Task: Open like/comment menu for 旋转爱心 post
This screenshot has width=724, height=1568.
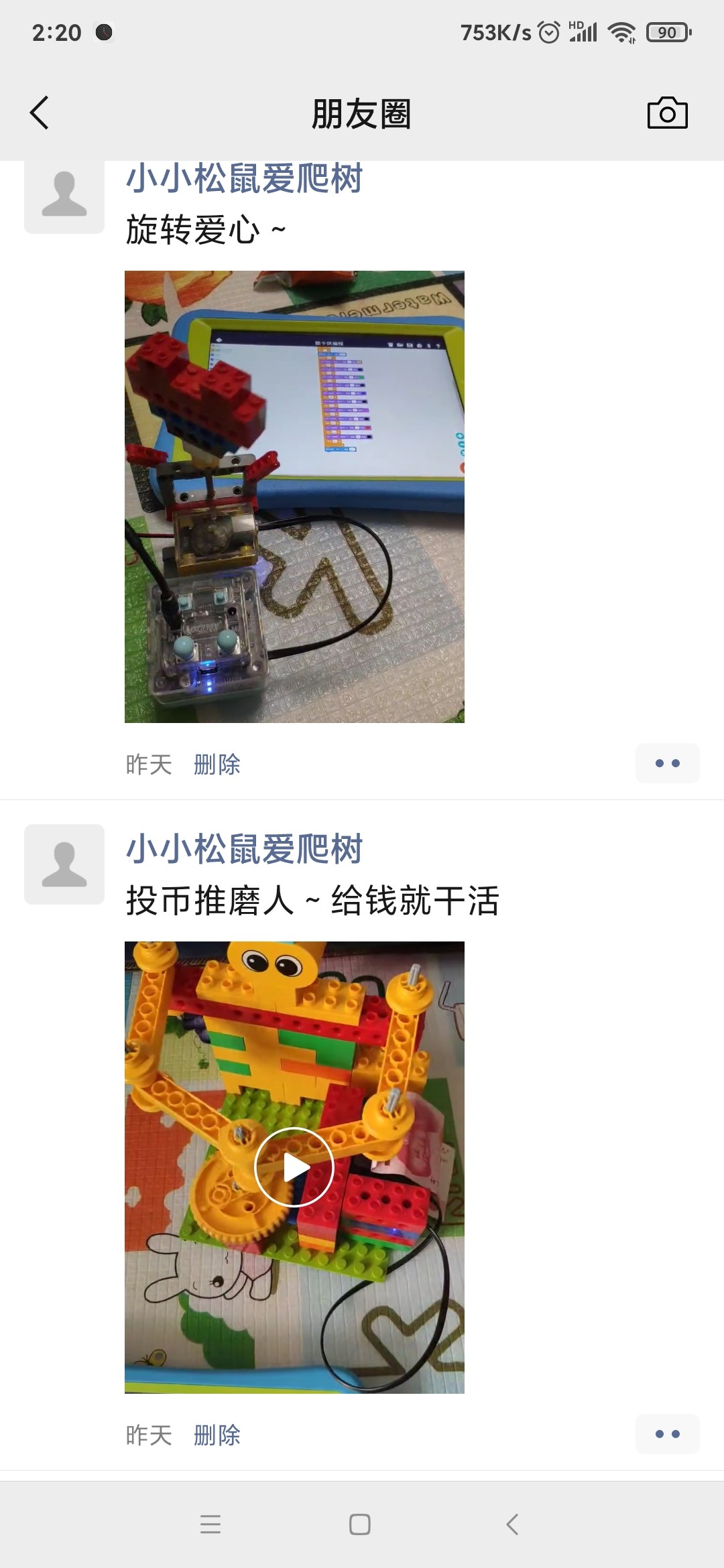Action: [667, 763]
